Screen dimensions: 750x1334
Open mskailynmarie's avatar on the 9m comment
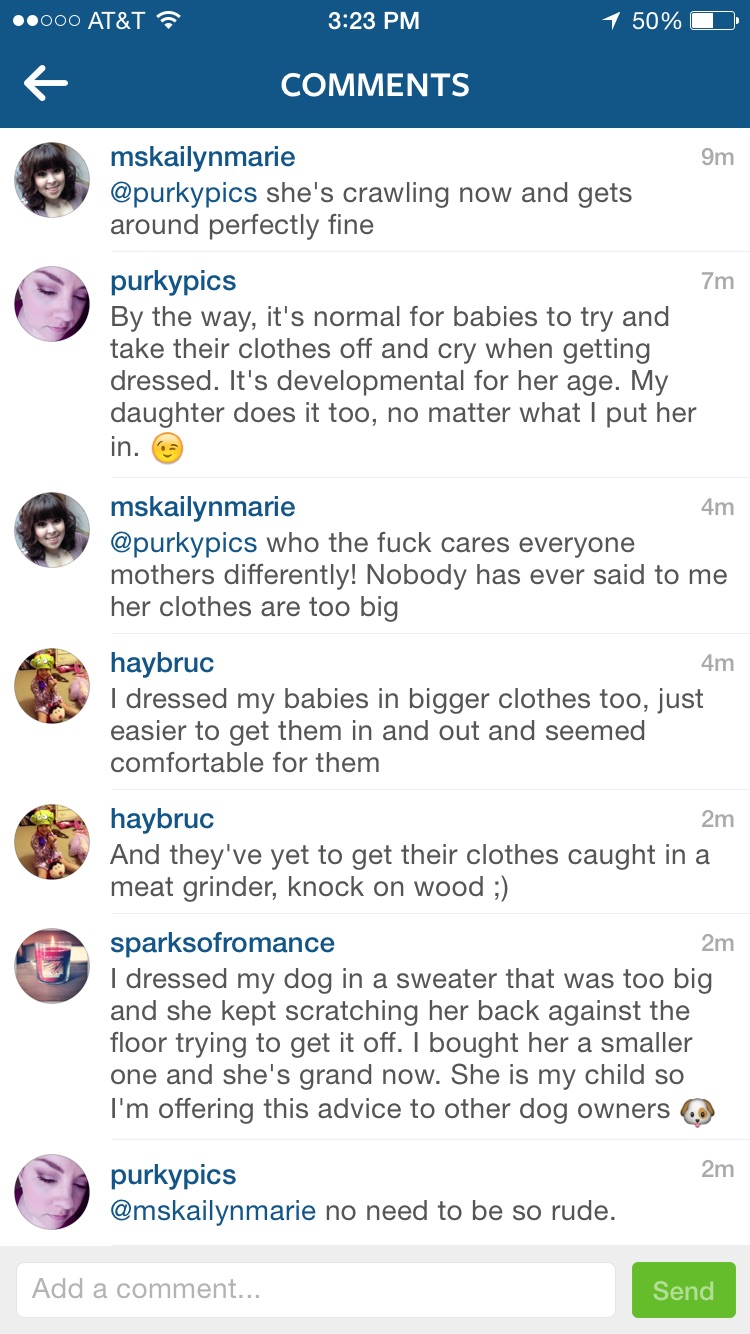click(x=52, y=180)
